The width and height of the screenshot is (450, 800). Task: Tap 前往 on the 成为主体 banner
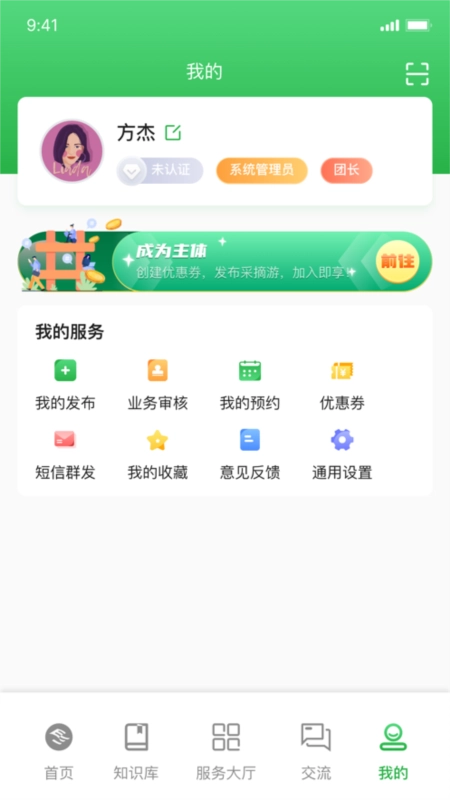(397, 261)
